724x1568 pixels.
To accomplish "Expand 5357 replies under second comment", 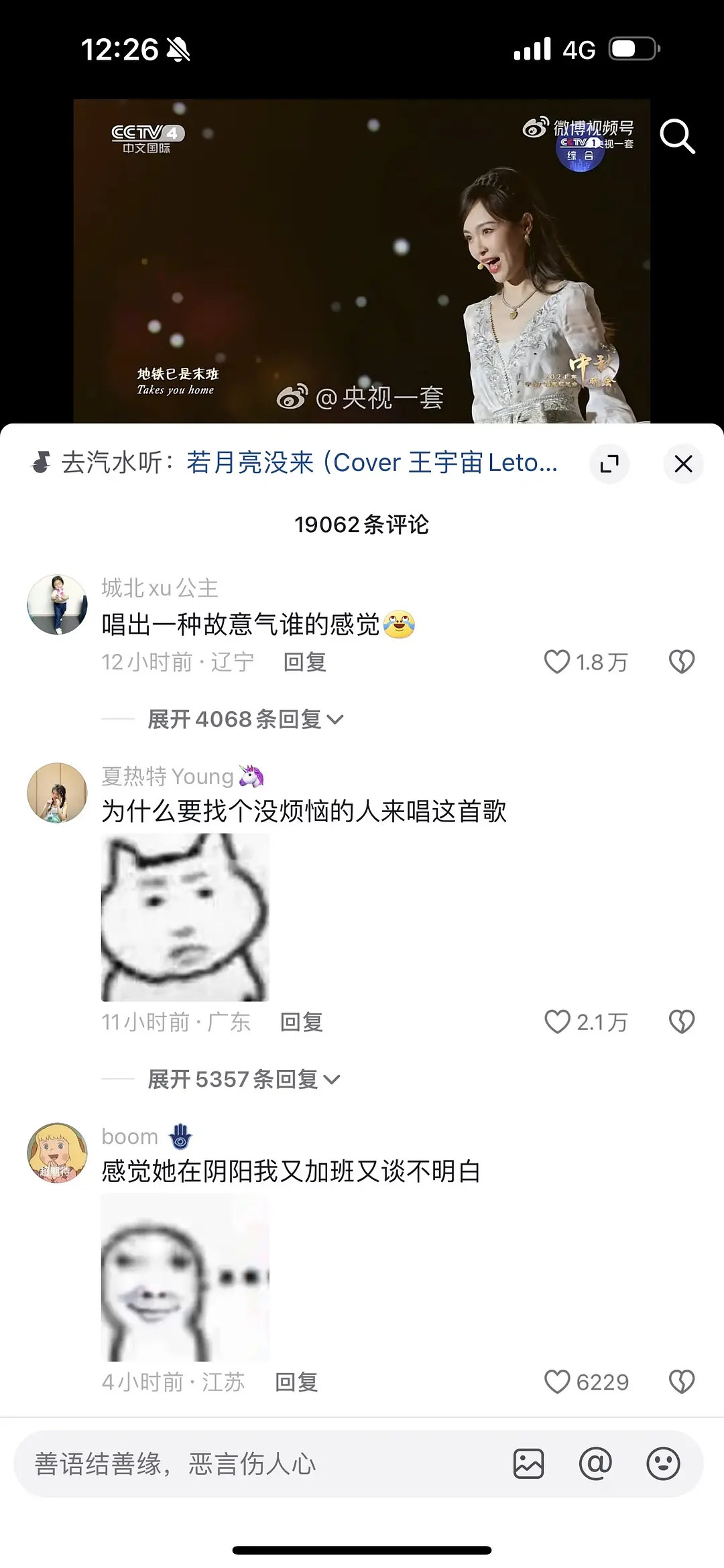I will pos(243,1080).
